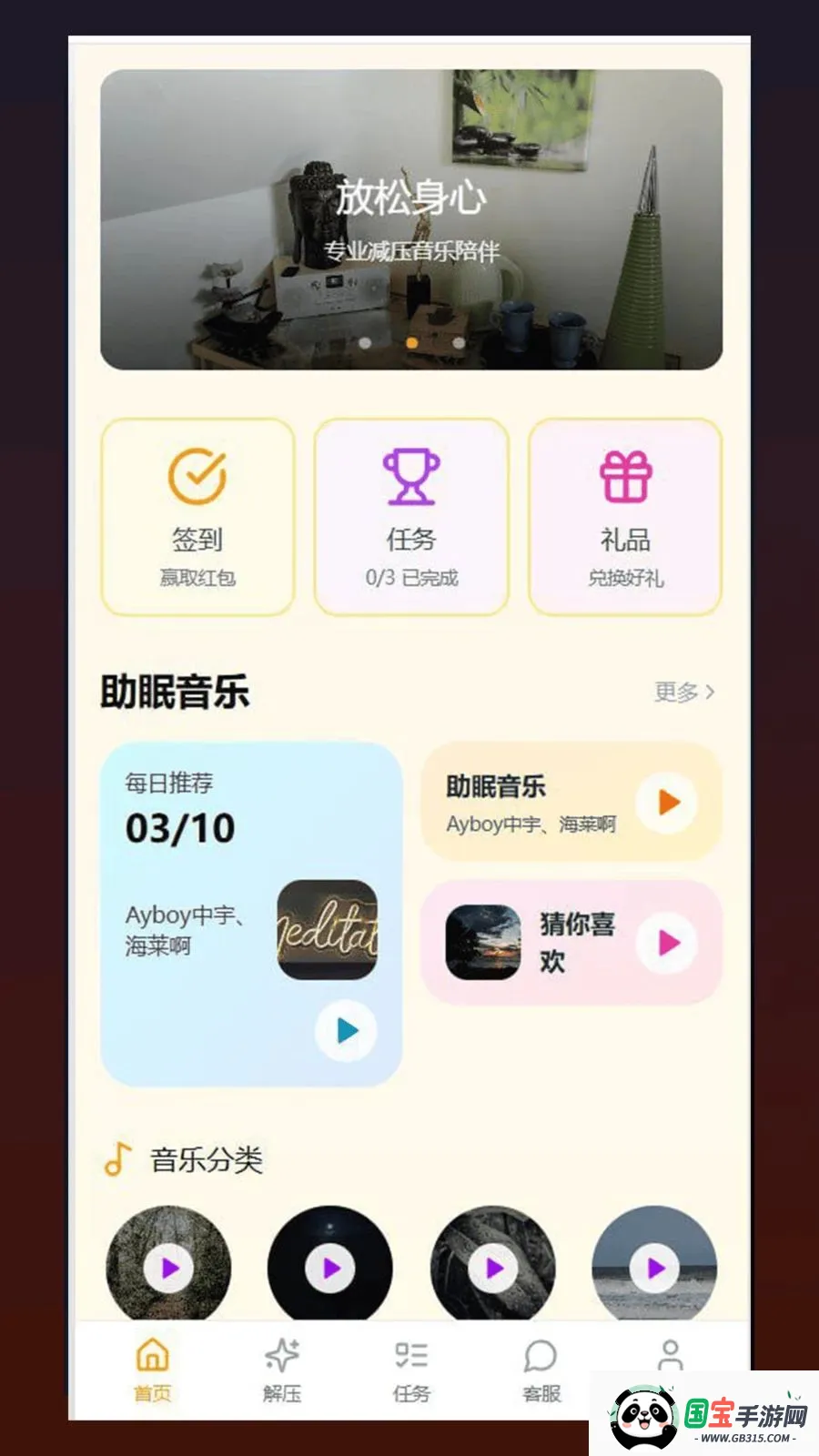819x1456 pixels.
Task: Open the 放松身心 banner
Action: pyautogui.click(x=411, y=219)
